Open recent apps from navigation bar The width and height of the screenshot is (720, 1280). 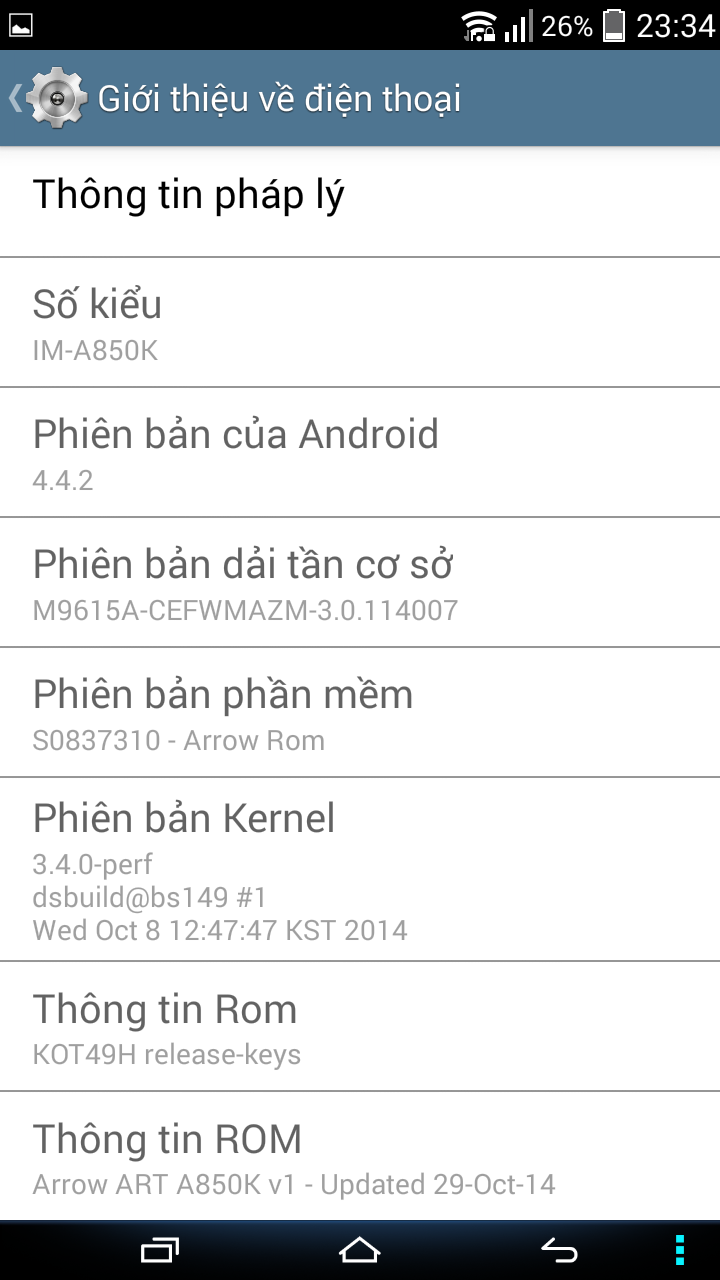160,1249
